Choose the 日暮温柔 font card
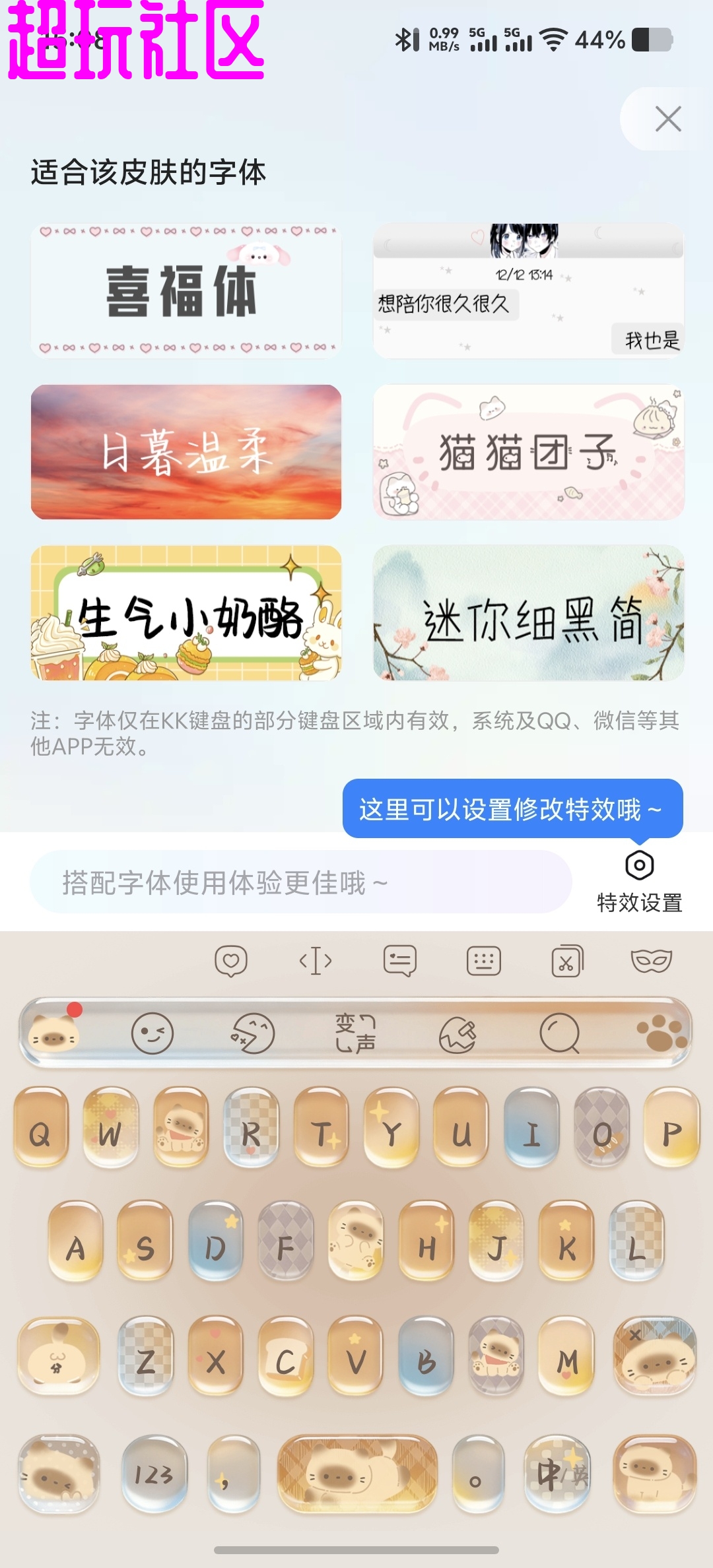 (x=186, y=452)
